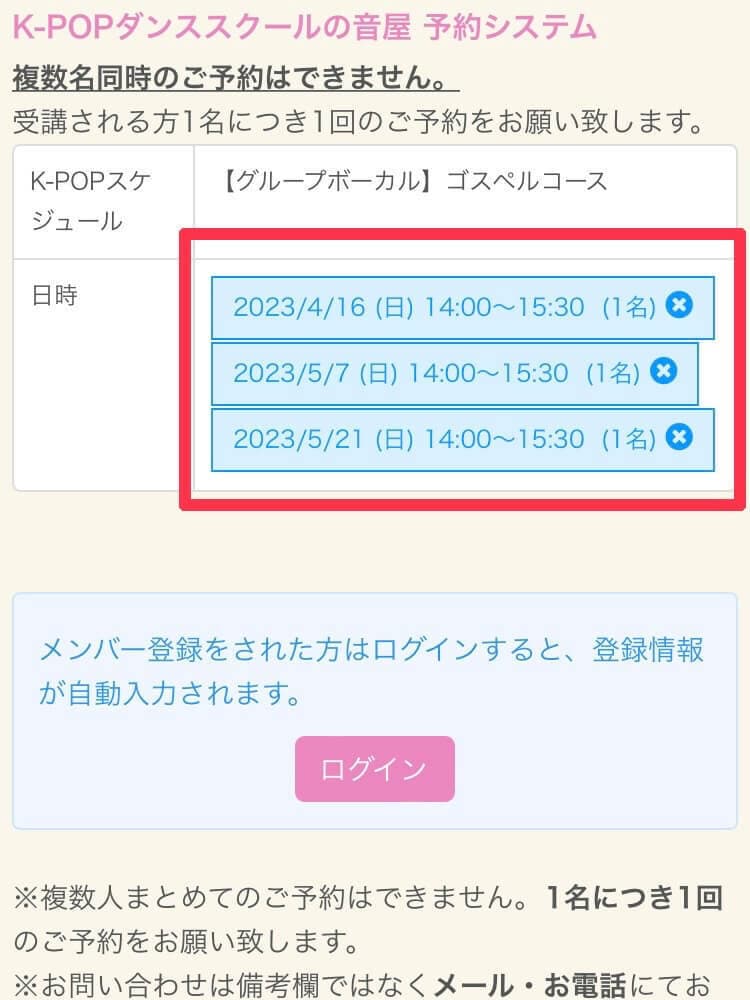Remove the 2023/4/16 date selection

(679, 305)
